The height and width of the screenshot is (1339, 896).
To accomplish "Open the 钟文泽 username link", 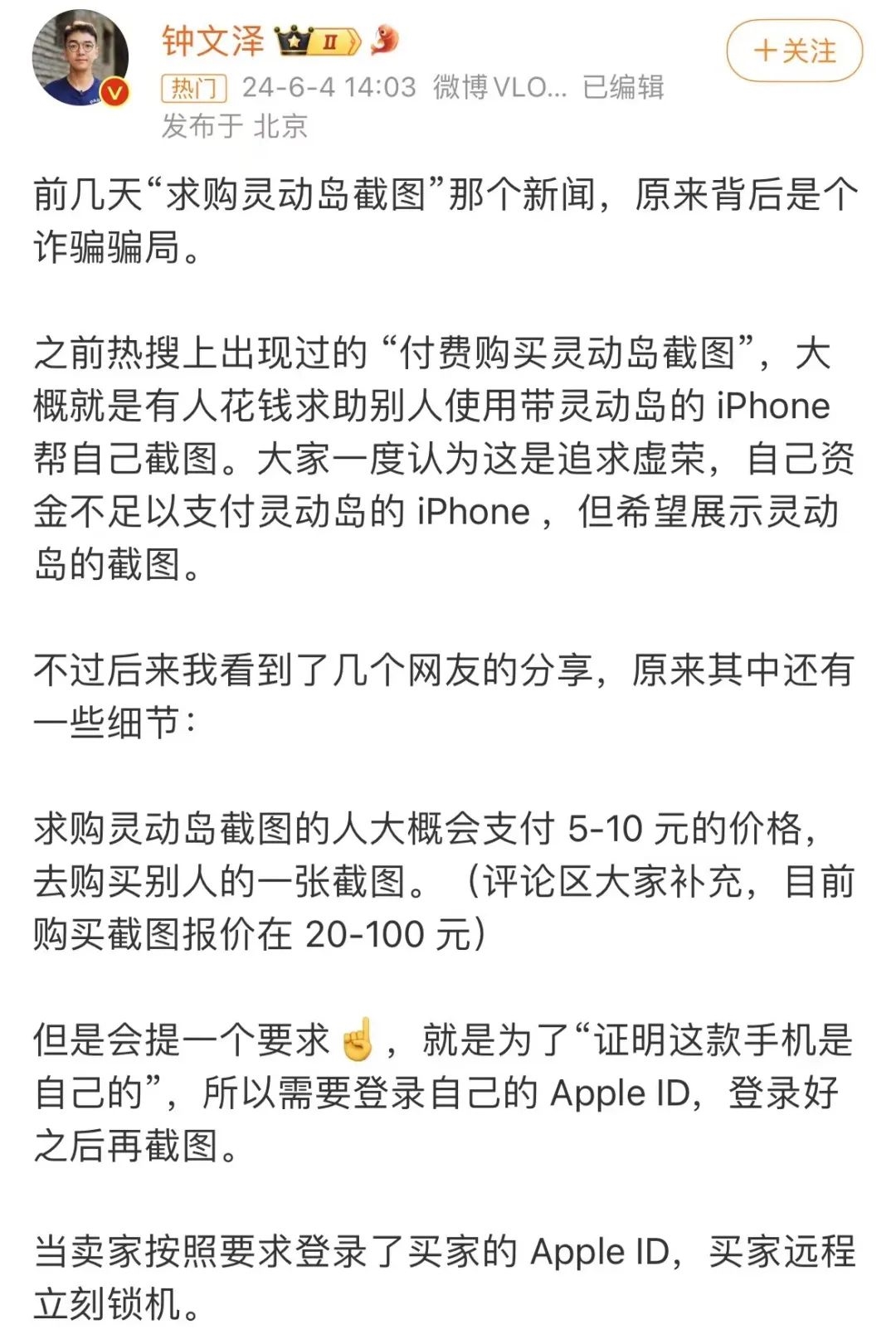I will pos(213,41).
